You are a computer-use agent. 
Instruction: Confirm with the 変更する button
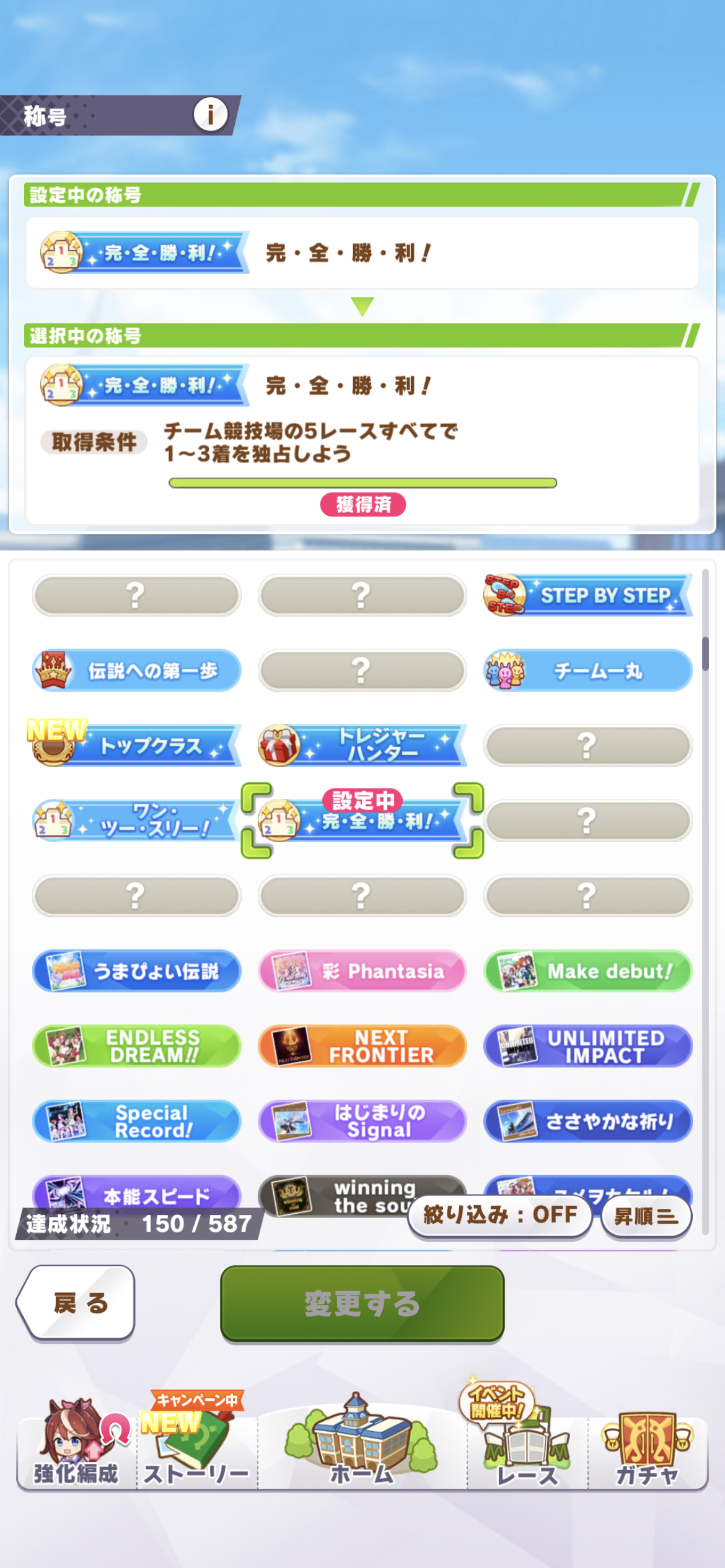point(362,1303)
